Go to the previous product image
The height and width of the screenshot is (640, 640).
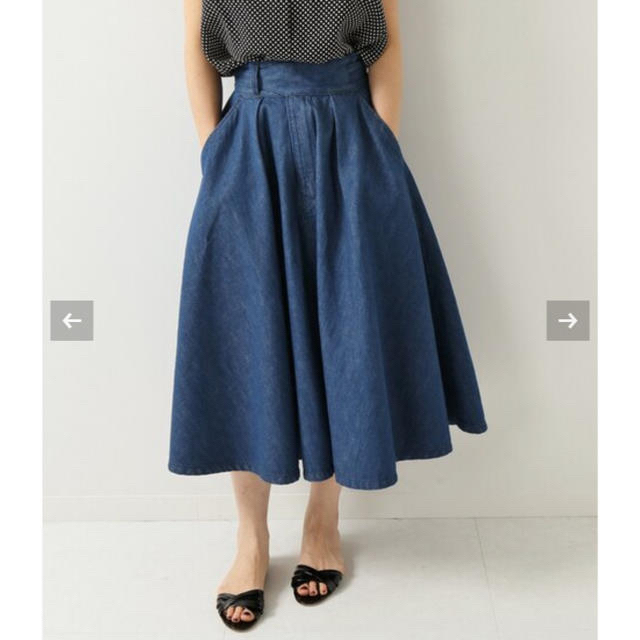[71, 321]
